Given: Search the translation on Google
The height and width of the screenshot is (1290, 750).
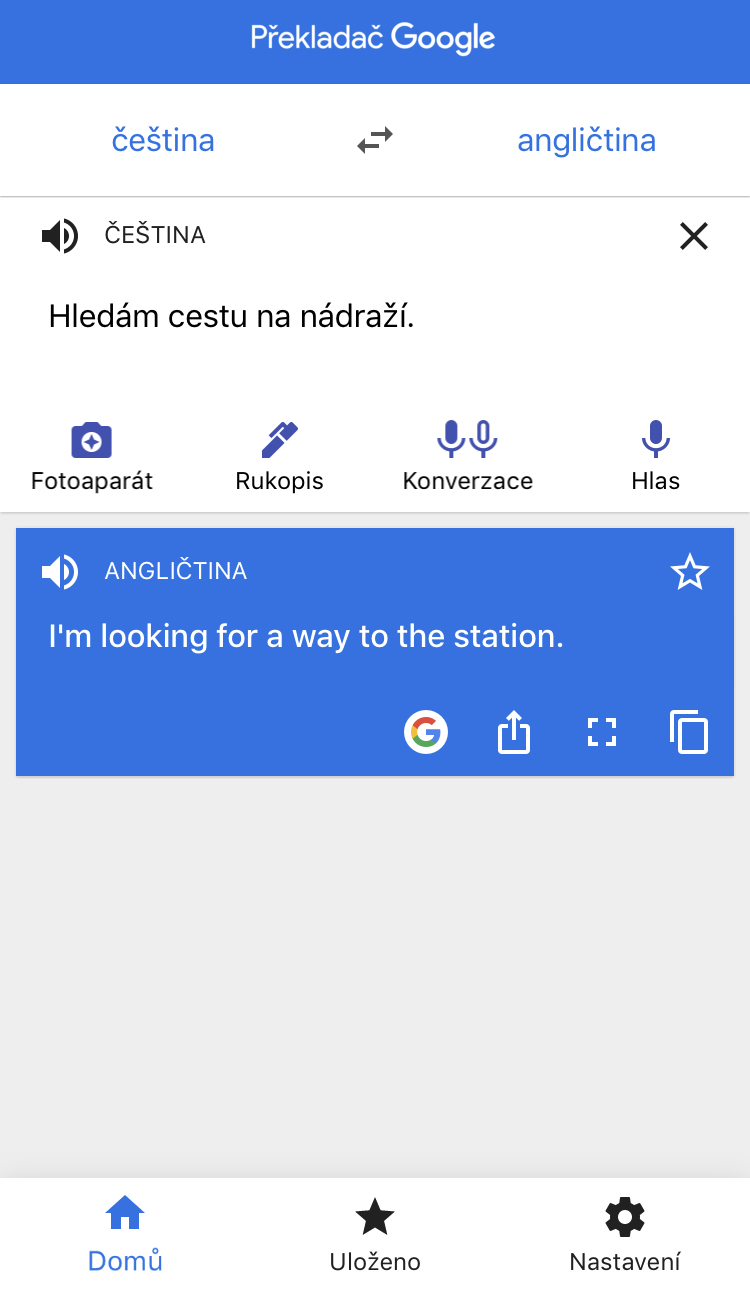Looking at the screenshot, I should [426, 732].
